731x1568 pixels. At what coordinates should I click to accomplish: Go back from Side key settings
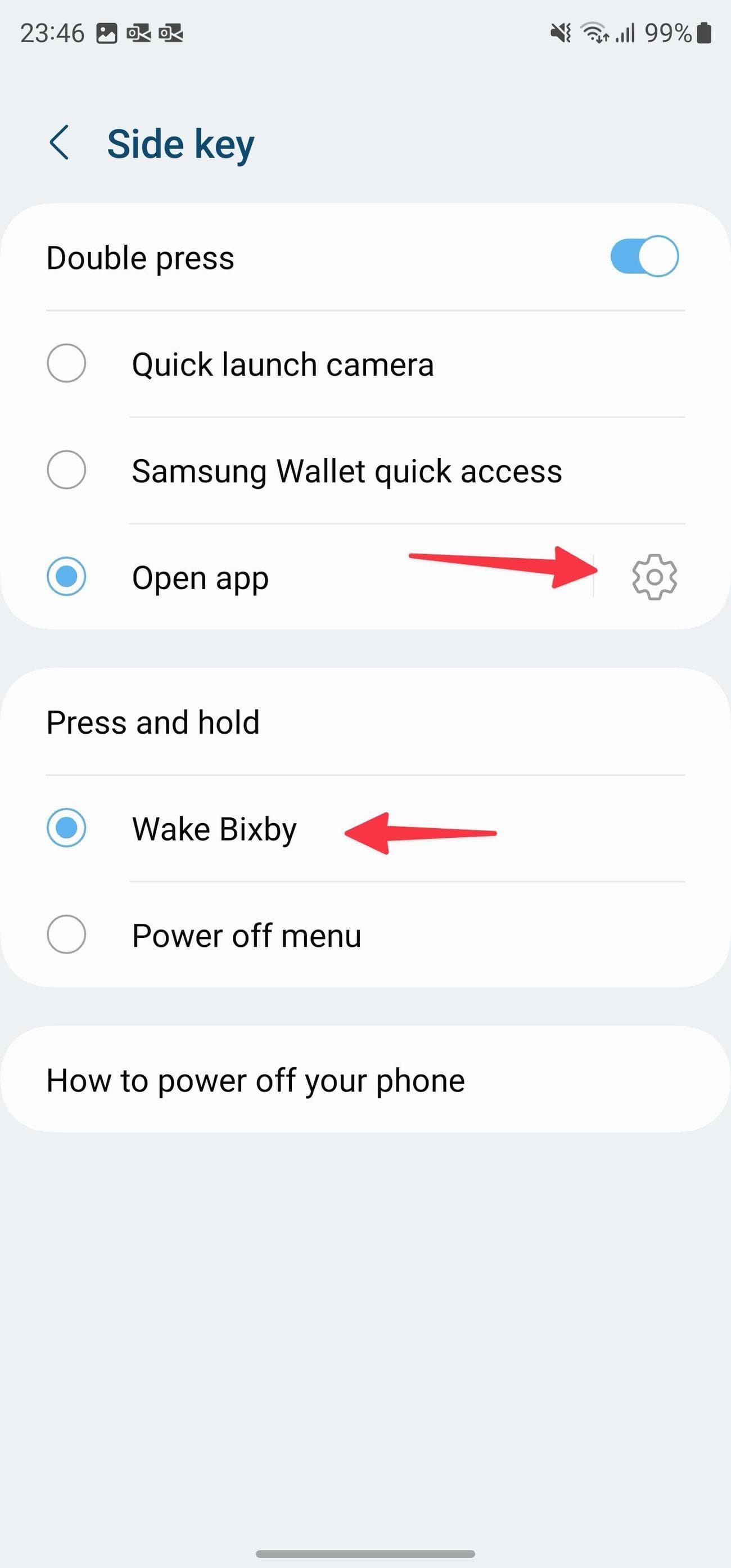59,143
